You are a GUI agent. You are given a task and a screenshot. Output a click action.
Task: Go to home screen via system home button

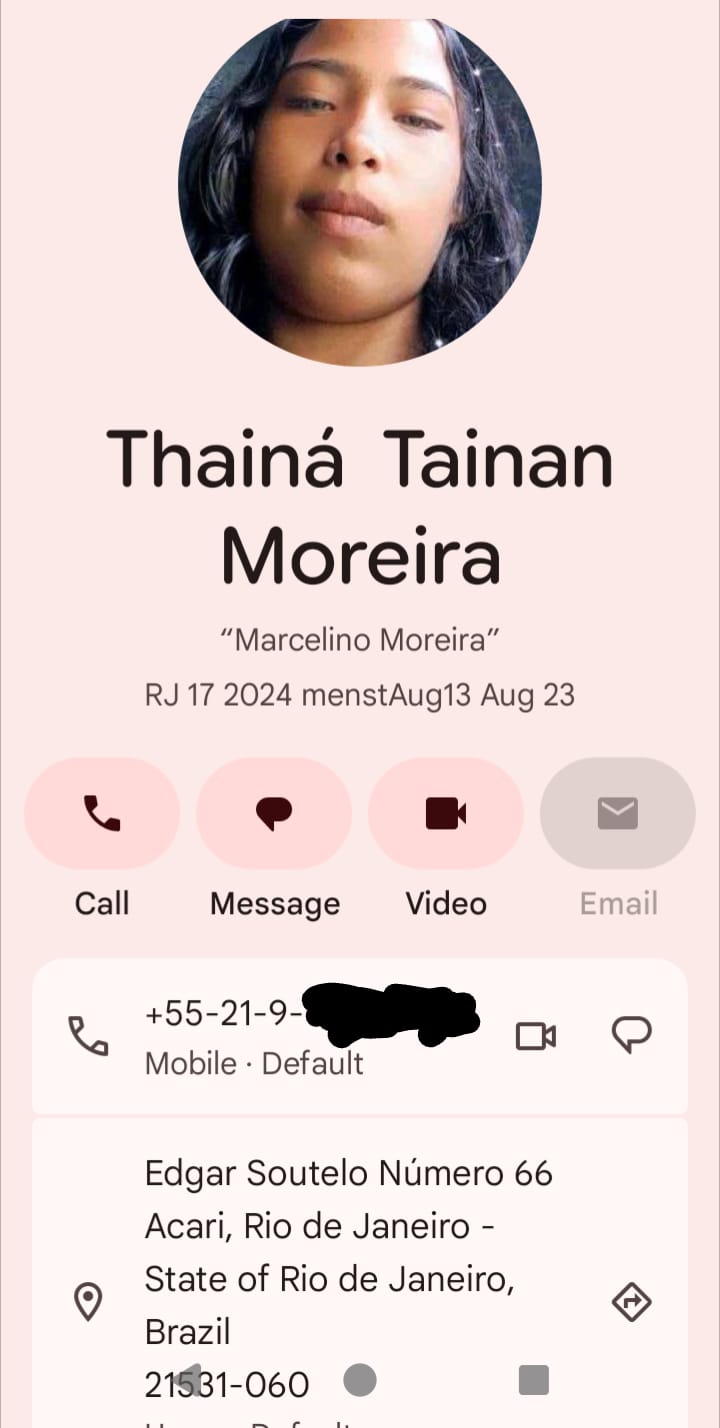pos(360,1380)
